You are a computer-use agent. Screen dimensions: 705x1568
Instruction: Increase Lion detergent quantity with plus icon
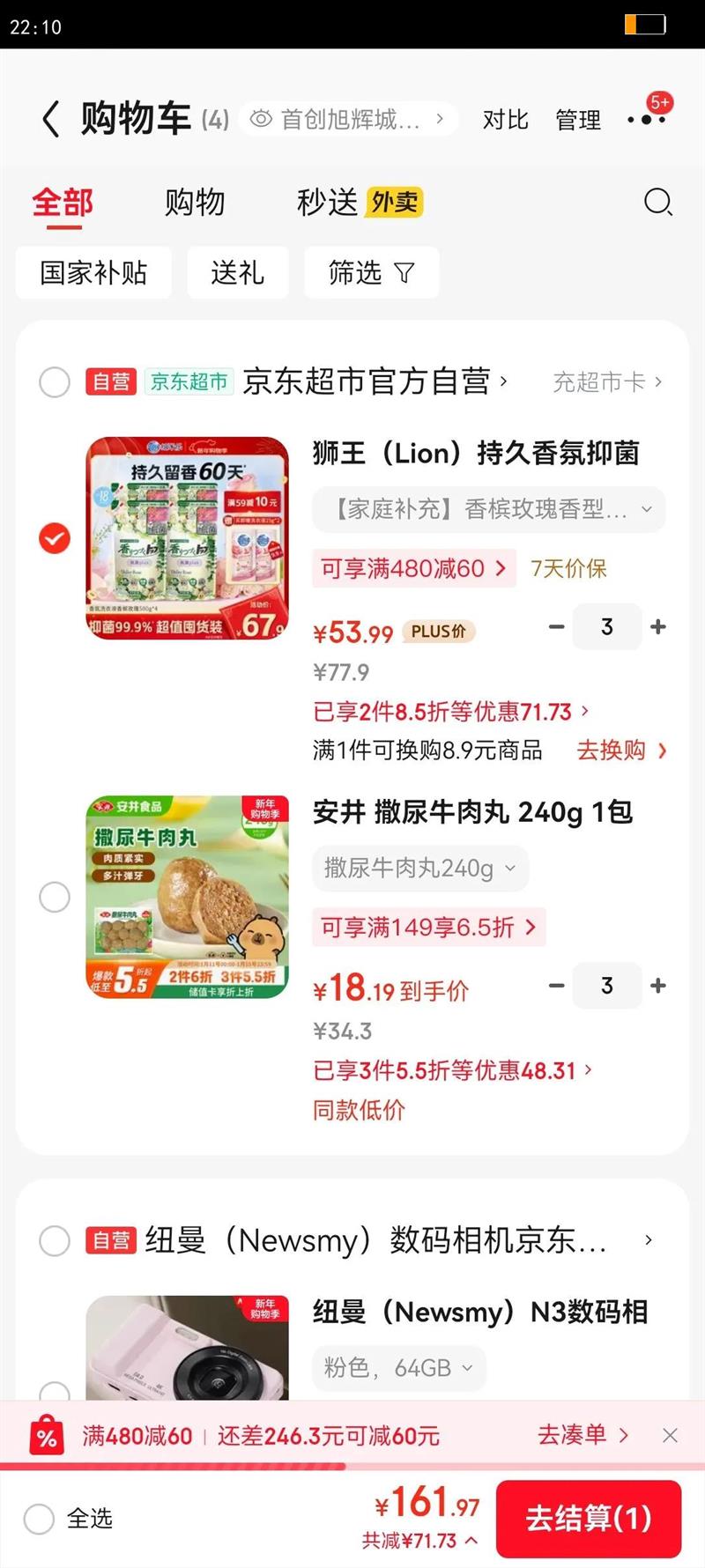click(x=658, y=626)
